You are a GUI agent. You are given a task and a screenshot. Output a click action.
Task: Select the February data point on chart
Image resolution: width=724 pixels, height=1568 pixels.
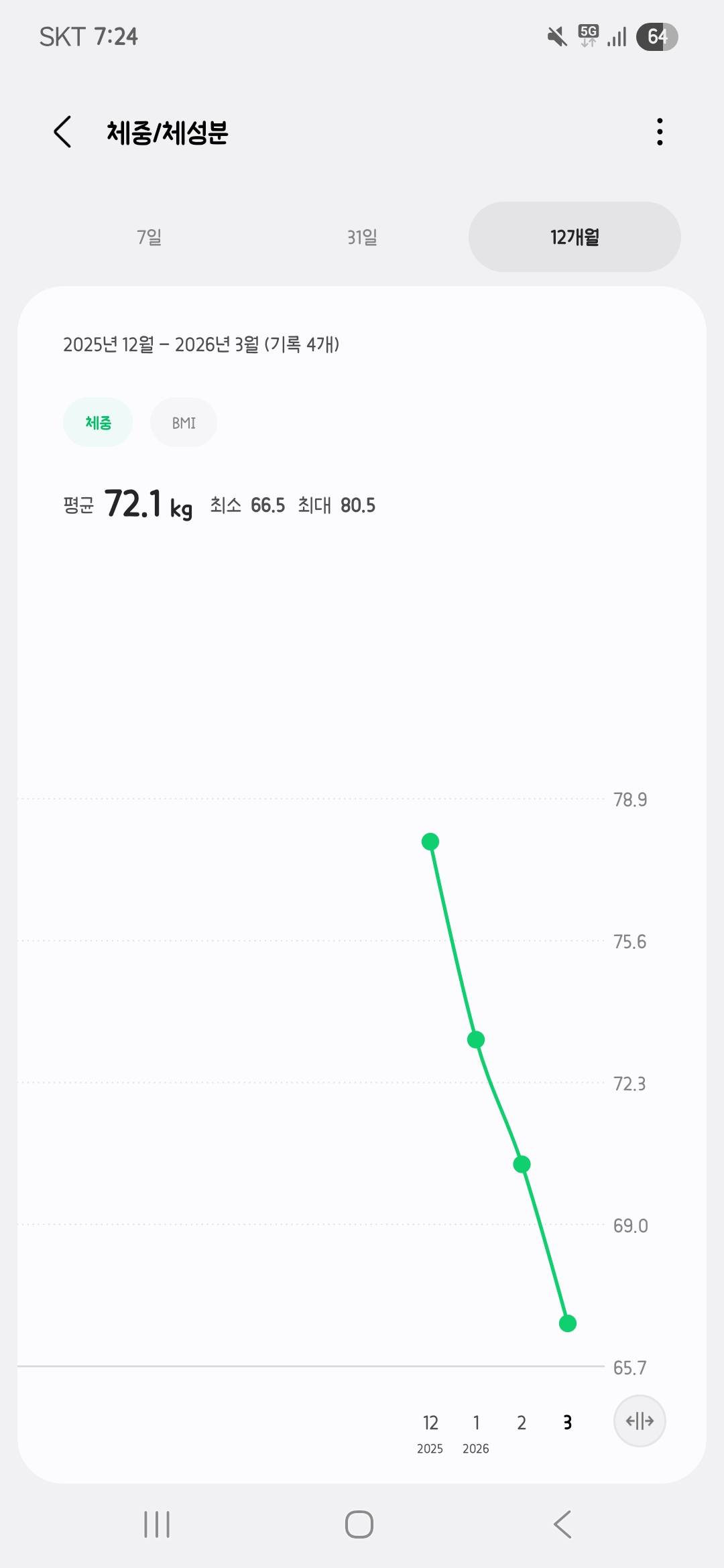click(522, 1165)
